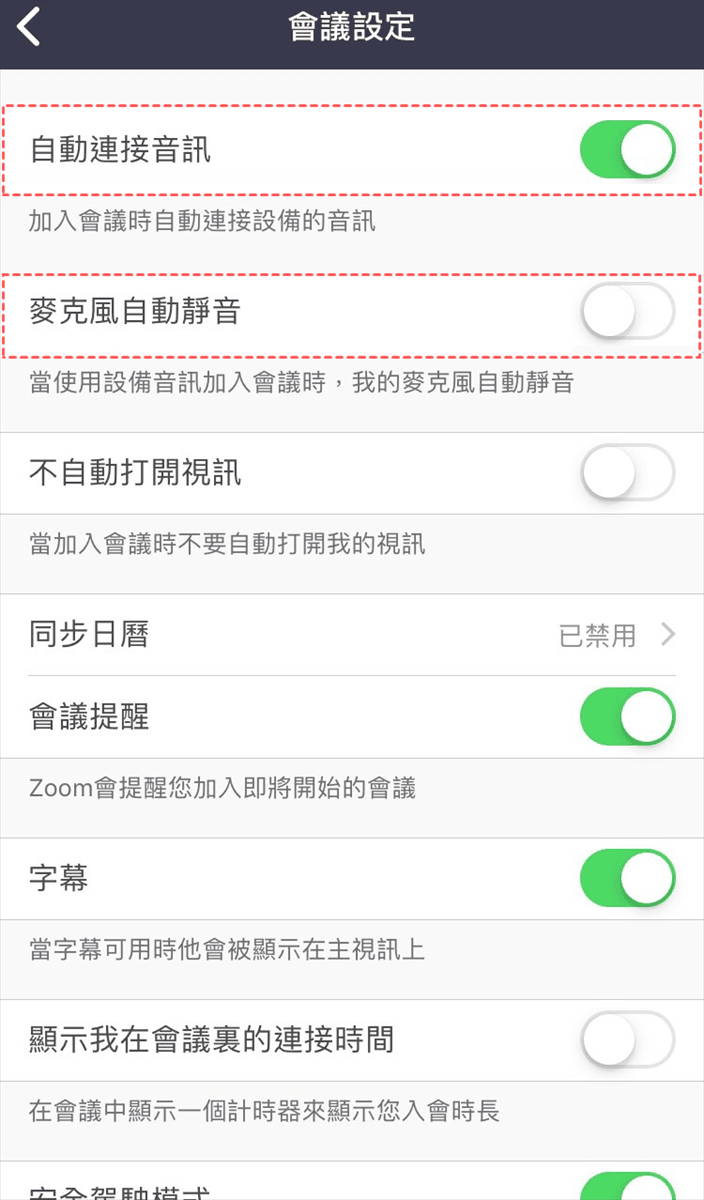This screenshot has height=1200, width=704.
Task: Disable the 會議提醒 switch
Action: click(x=627, y=717)
